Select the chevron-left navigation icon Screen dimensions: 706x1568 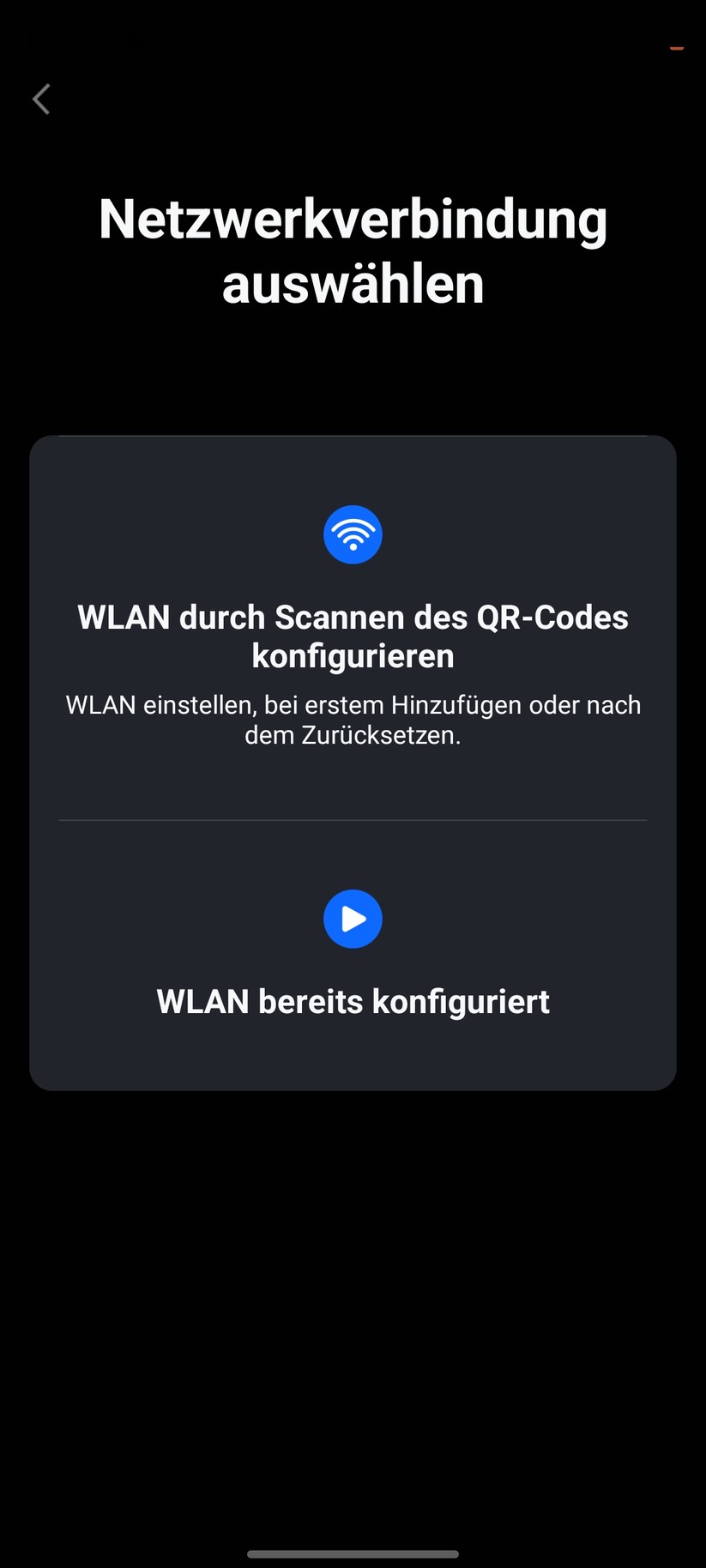coord(41,99)
